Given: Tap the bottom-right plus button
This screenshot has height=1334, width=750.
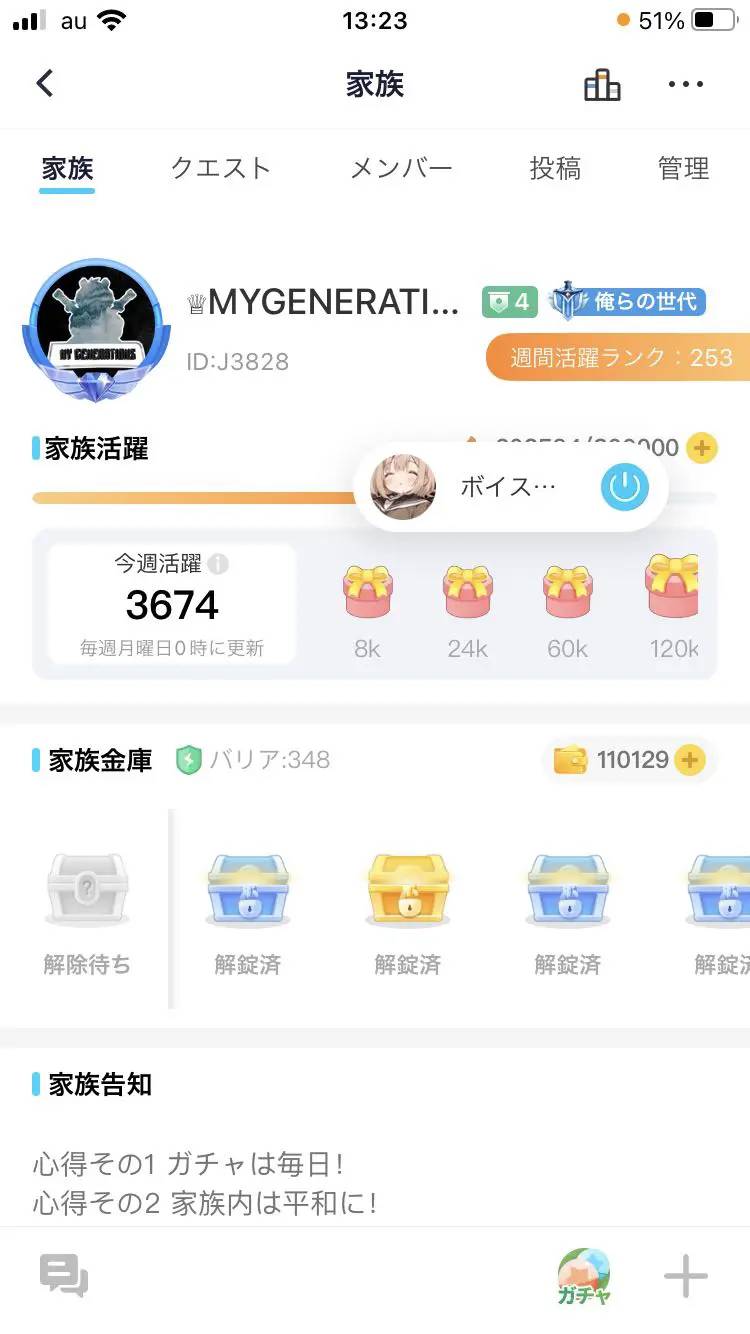Looking at the screenshot, I should (686, 1277).
